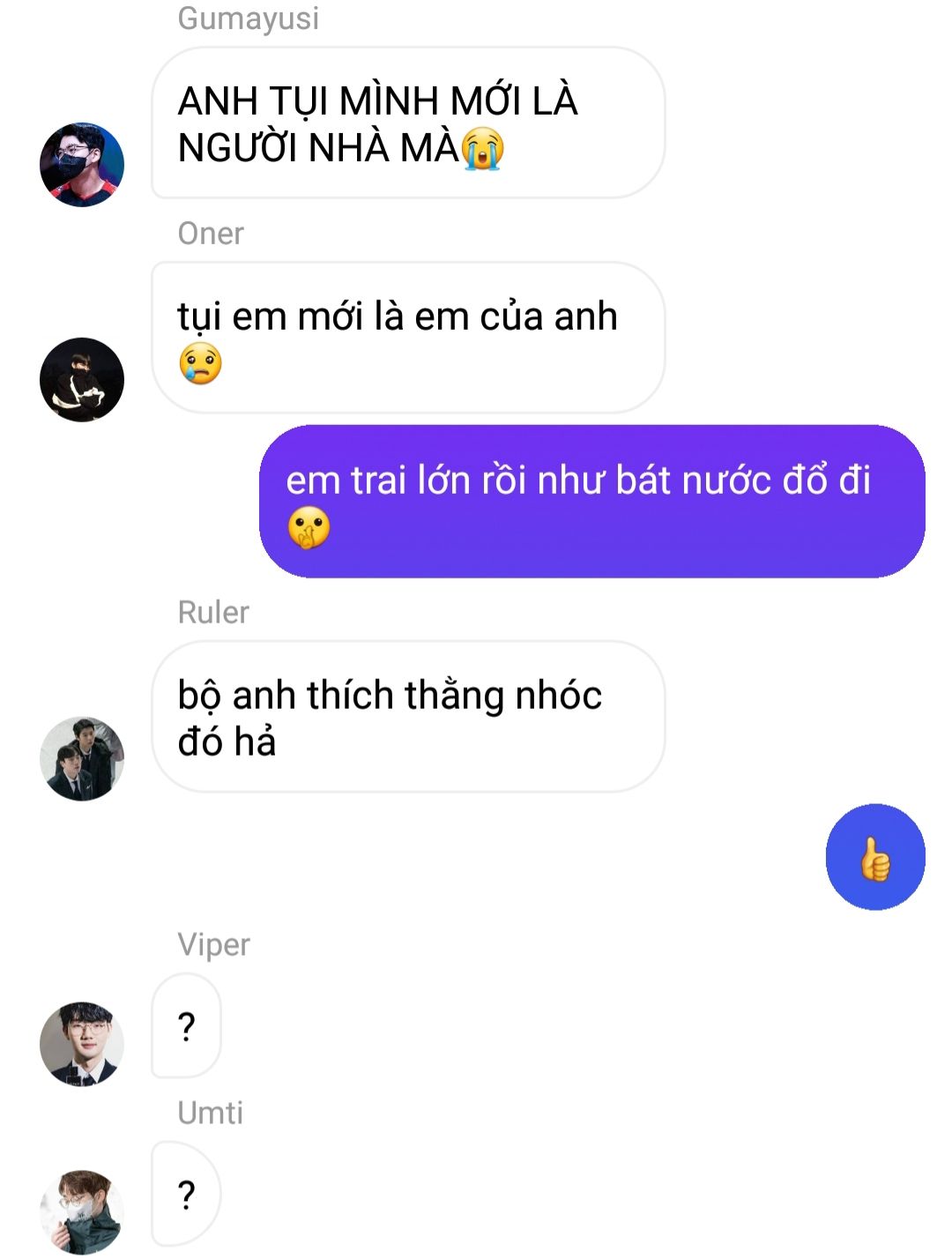The height and width of the screenshot is (1259, 952).
Task: Select the purple sent message bubble
Action: point(591,502)
